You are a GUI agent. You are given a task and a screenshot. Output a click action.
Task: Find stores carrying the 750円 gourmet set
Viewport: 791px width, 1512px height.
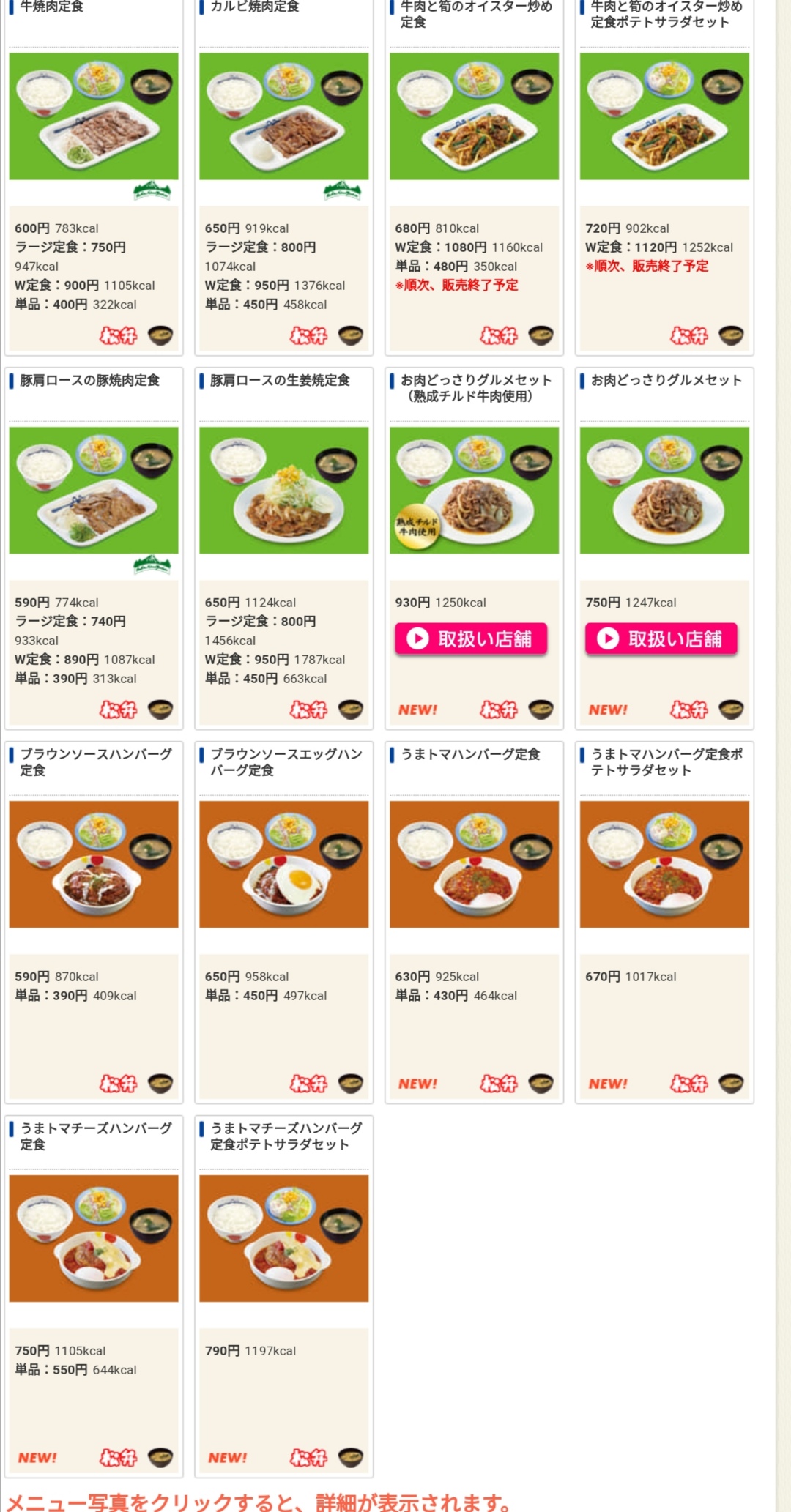(x=661, y=639)
